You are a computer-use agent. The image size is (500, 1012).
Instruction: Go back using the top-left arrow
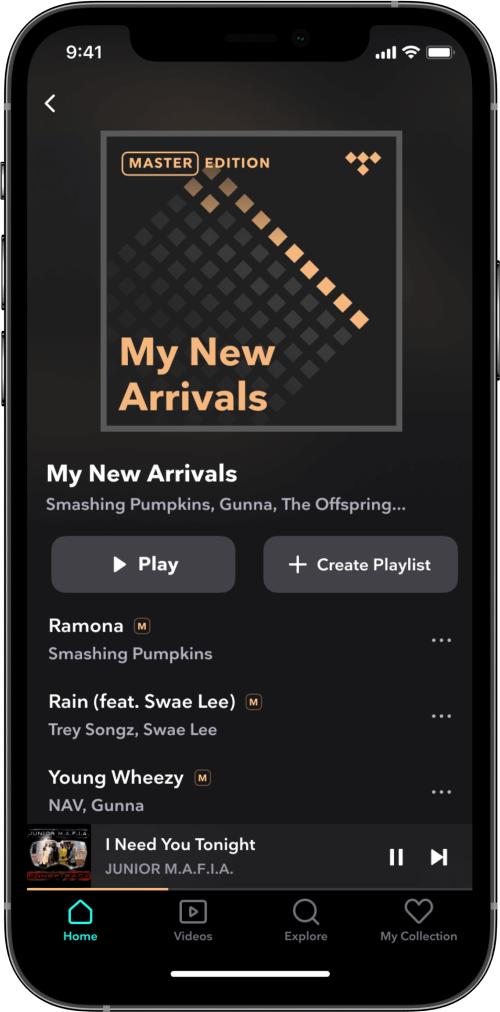(50, 103)
